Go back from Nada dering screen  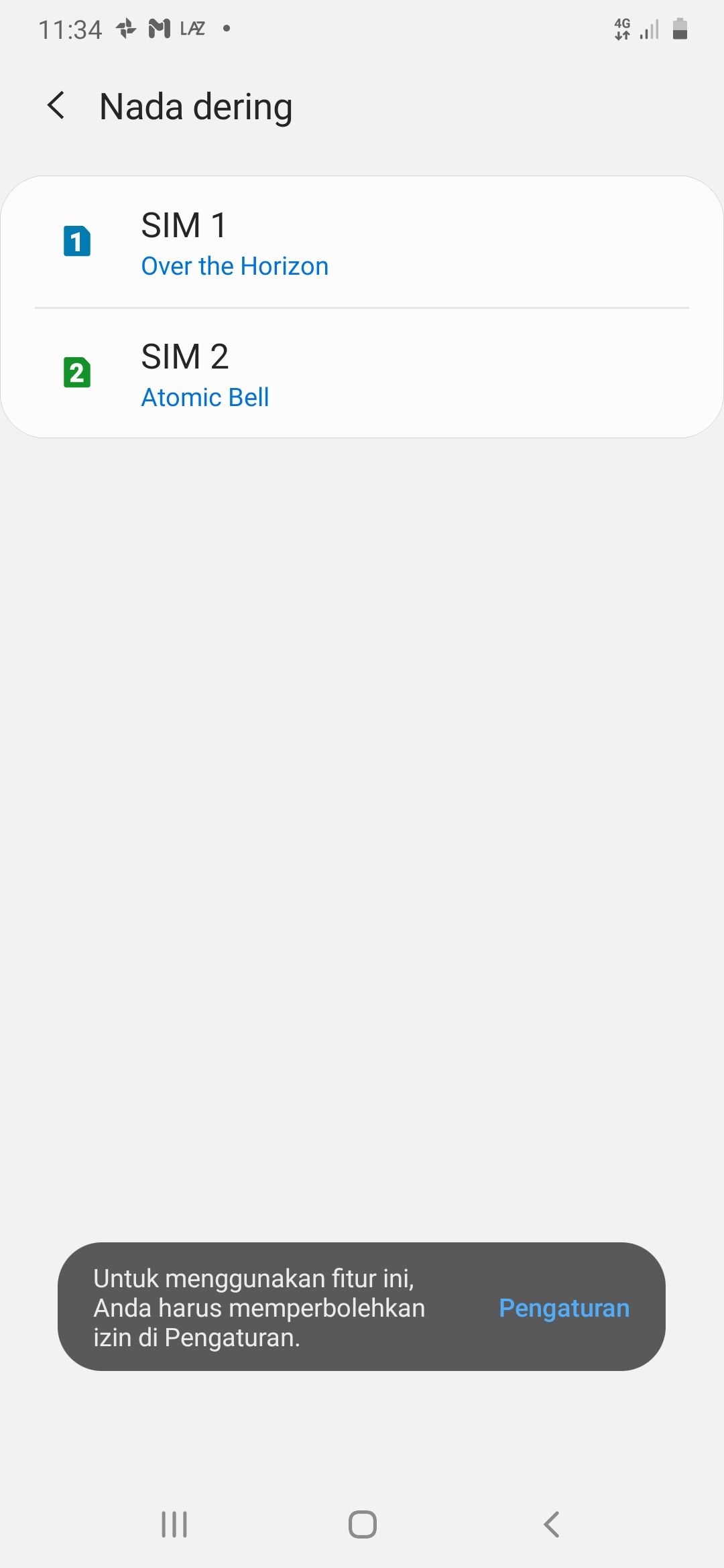56,106
